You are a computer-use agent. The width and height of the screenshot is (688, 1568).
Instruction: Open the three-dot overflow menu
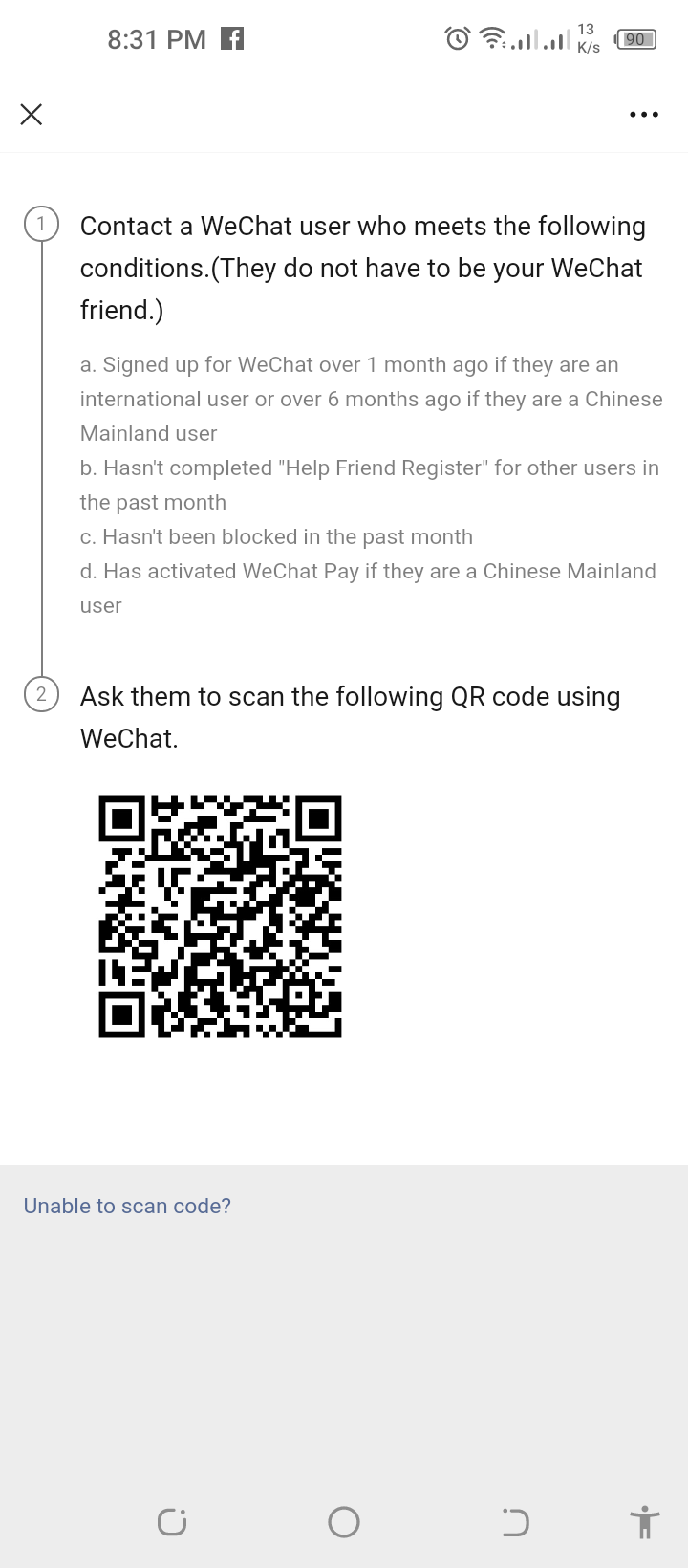(643, 115)
